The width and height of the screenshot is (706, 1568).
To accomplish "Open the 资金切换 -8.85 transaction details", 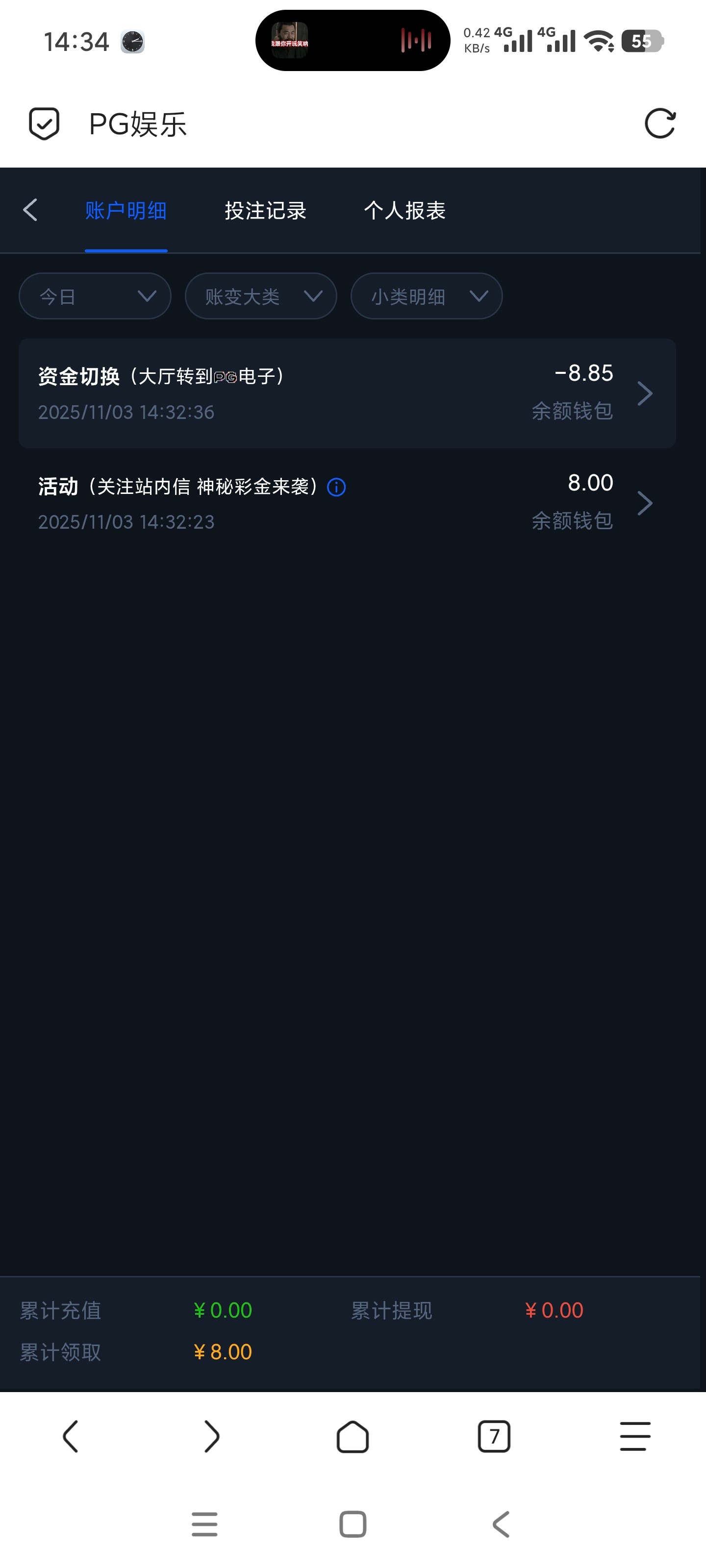I will 347,393.
